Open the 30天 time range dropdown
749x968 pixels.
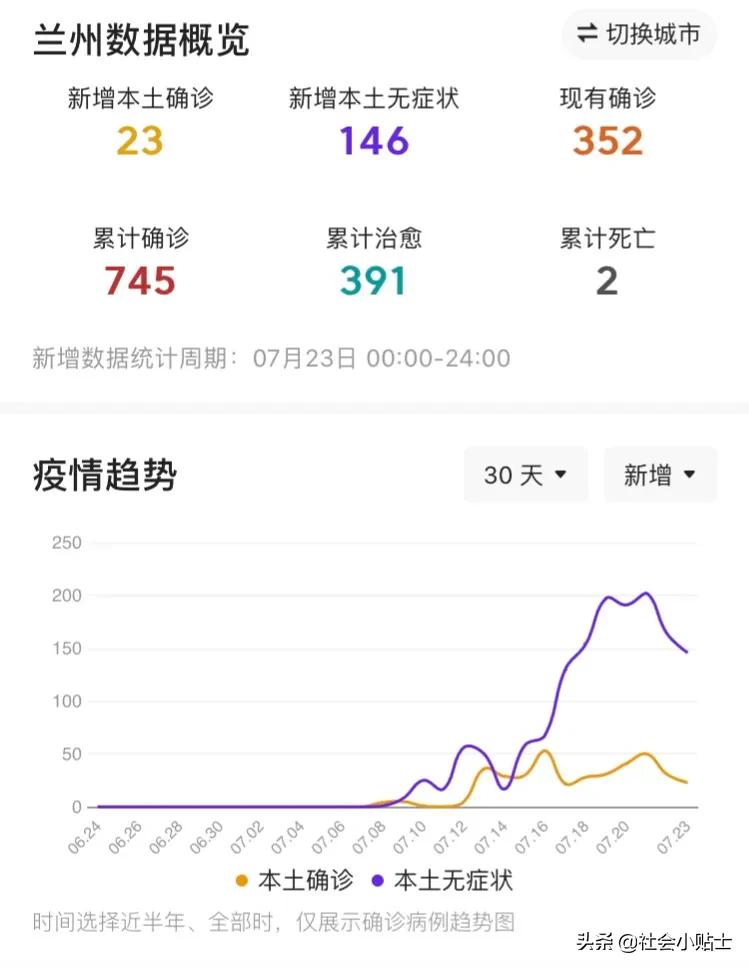[525, 475]
